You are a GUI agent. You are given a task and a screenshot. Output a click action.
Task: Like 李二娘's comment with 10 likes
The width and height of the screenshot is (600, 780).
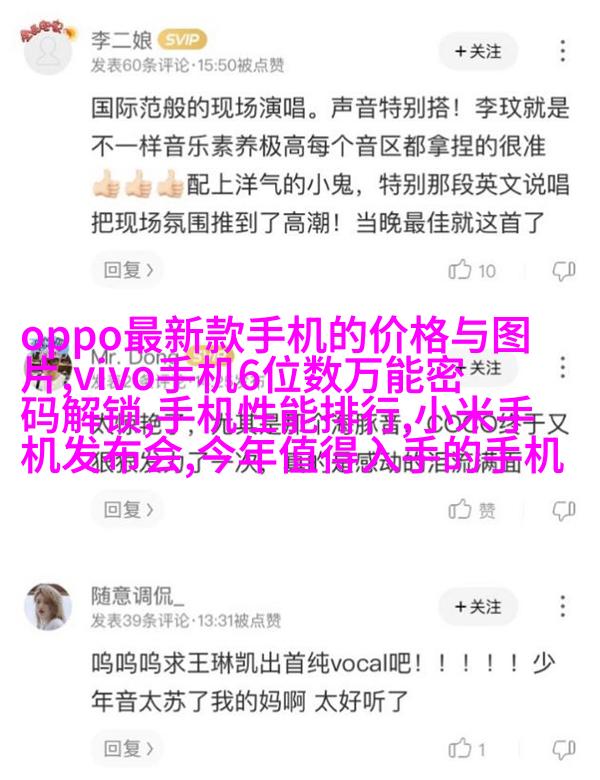point(473,270)
